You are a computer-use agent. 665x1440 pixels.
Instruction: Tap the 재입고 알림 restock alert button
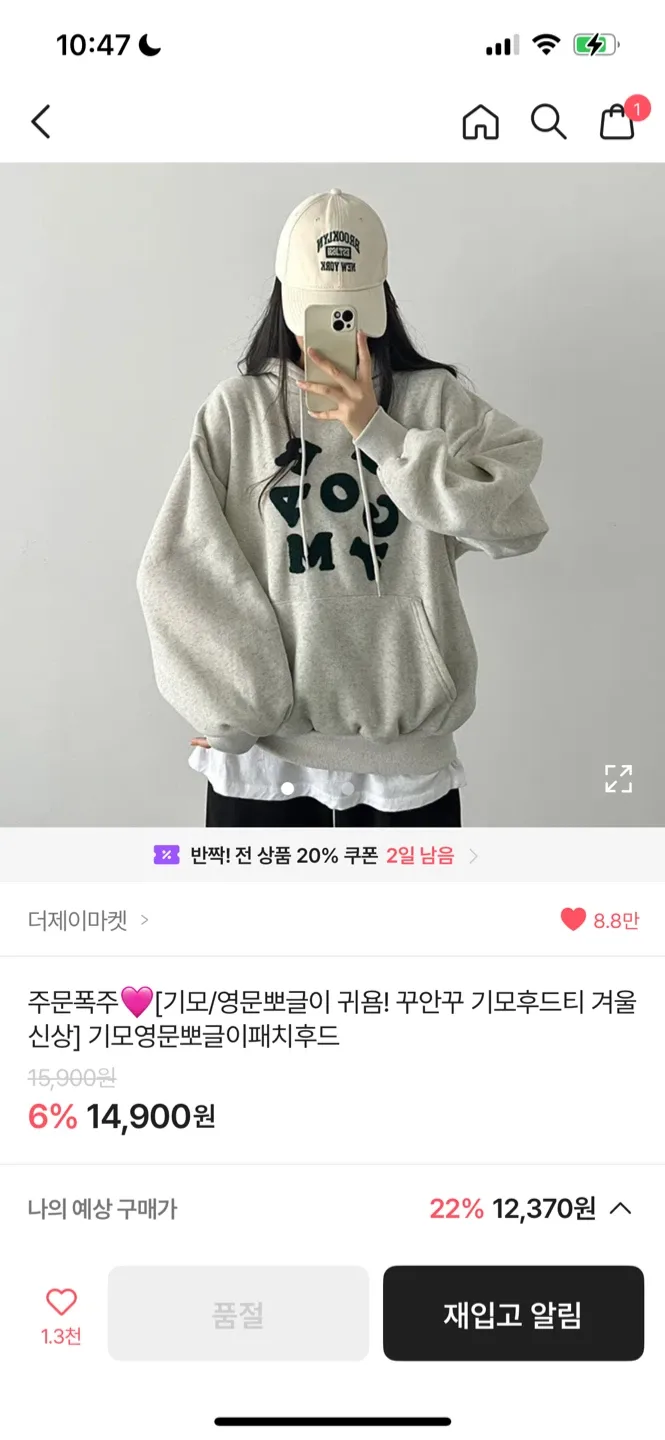tap(513, 1313)
